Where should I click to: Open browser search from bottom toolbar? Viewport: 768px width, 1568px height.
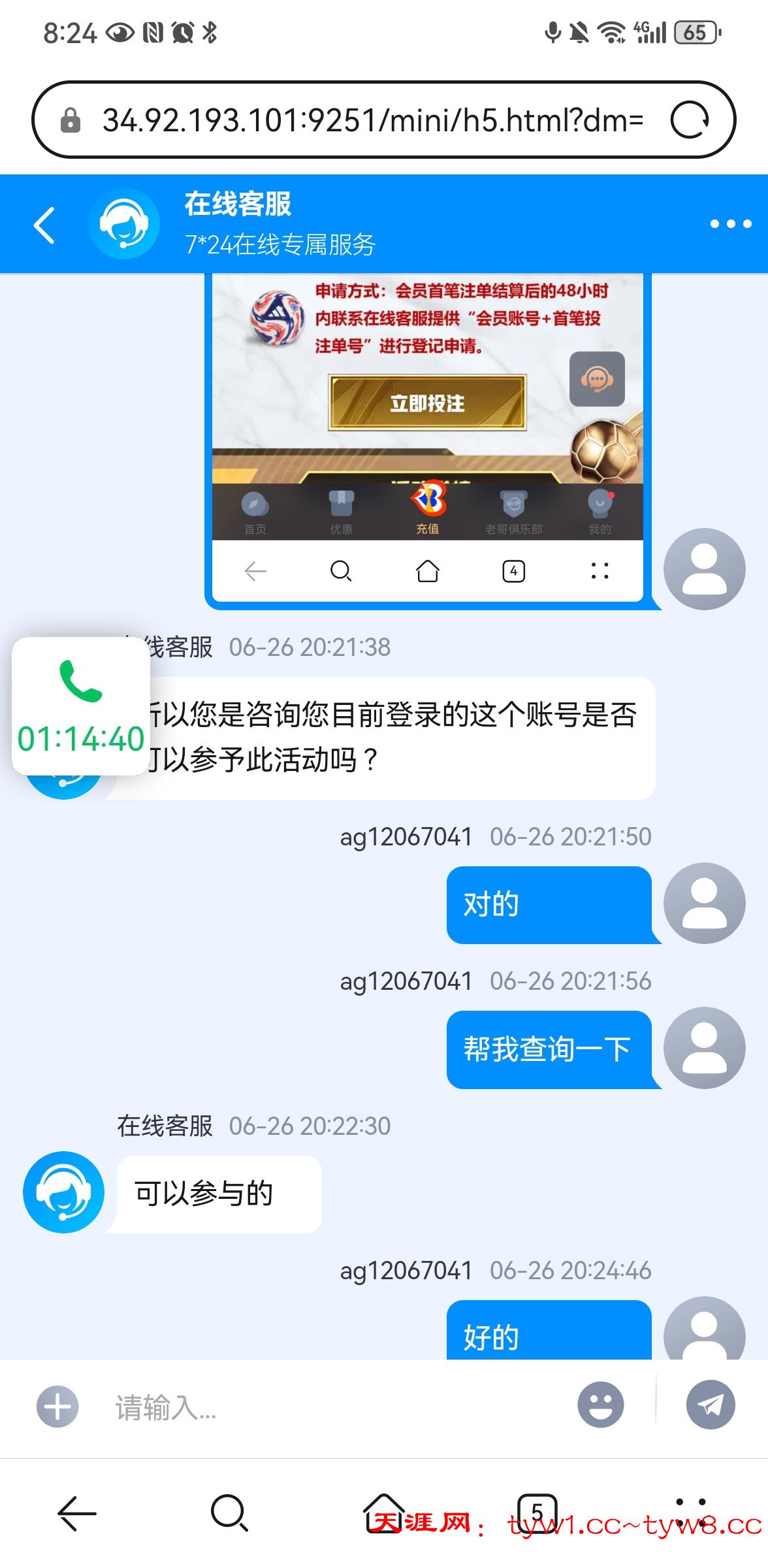pyautogui.click(x=229, y=1512)
